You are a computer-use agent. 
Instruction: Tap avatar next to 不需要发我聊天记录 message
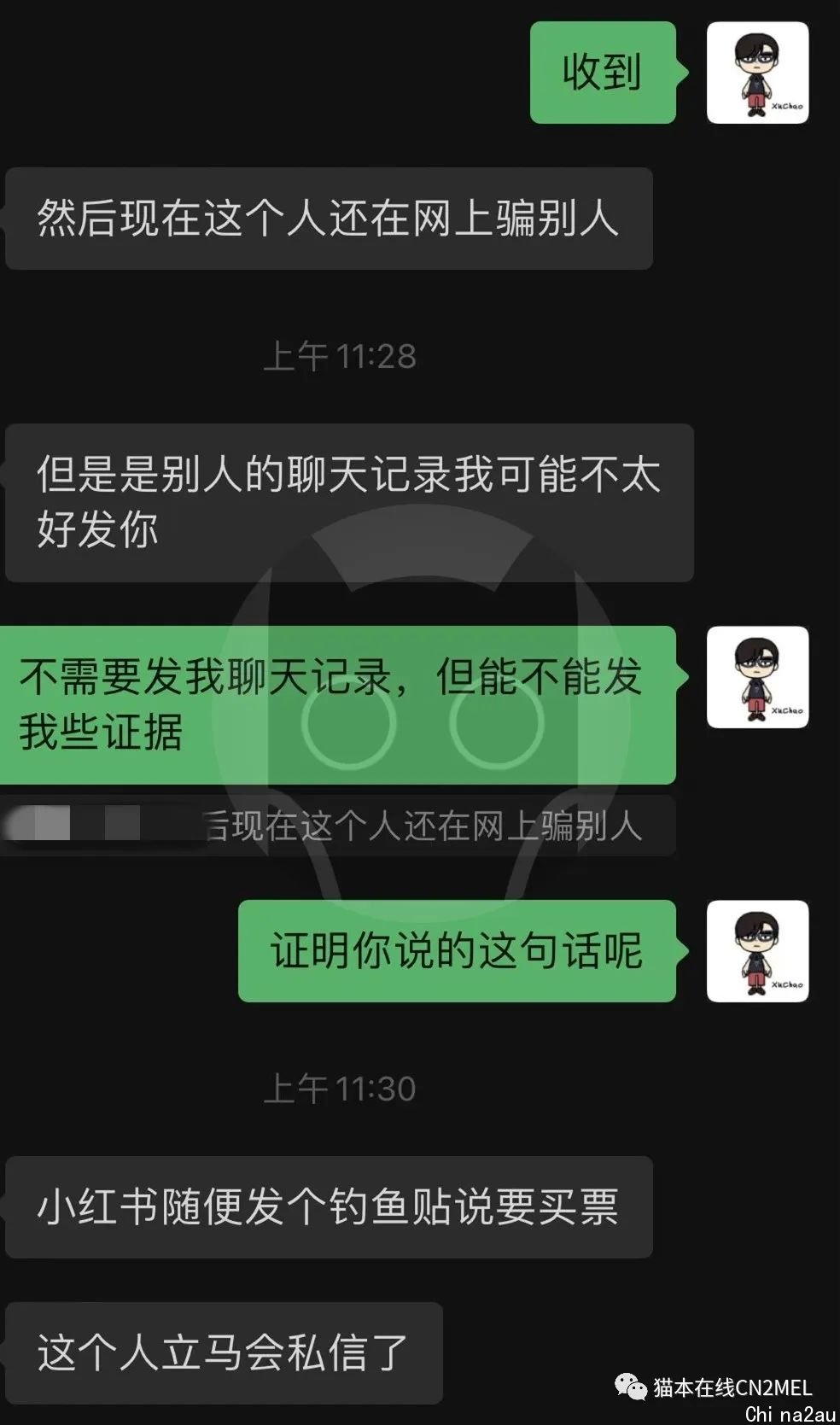click(x=757, y=677)
